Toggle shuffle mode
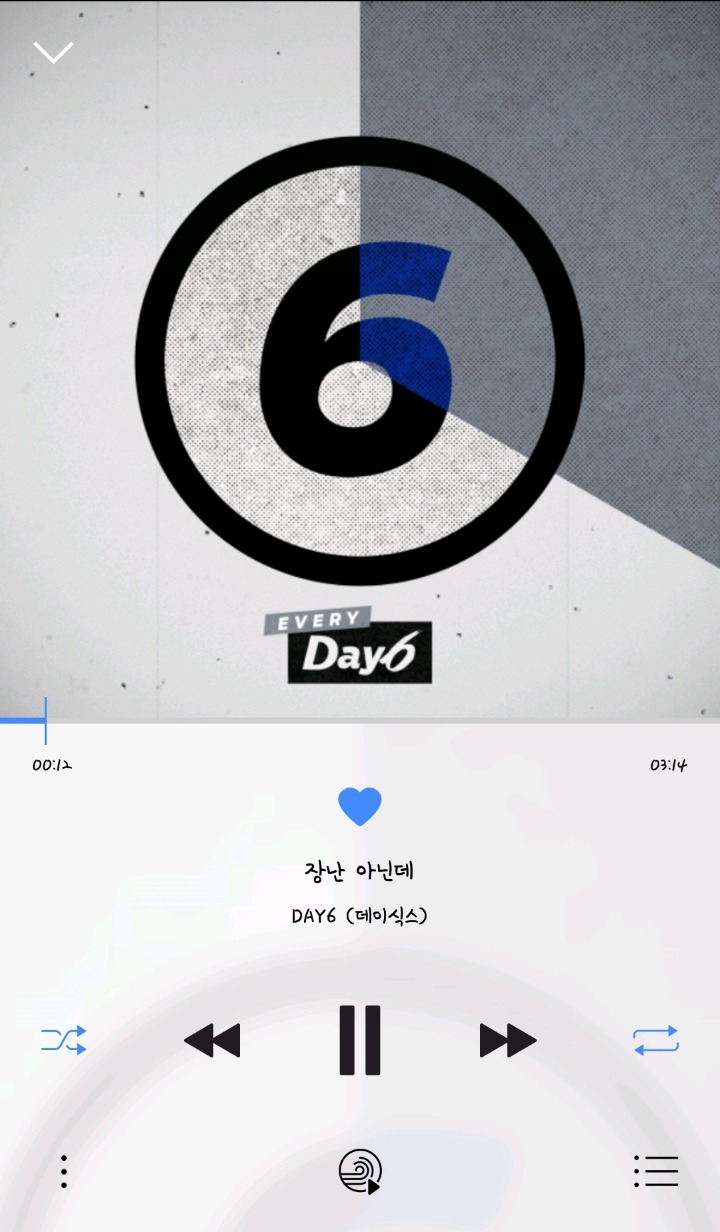The image size is (720, 1232). point(64,1040)
